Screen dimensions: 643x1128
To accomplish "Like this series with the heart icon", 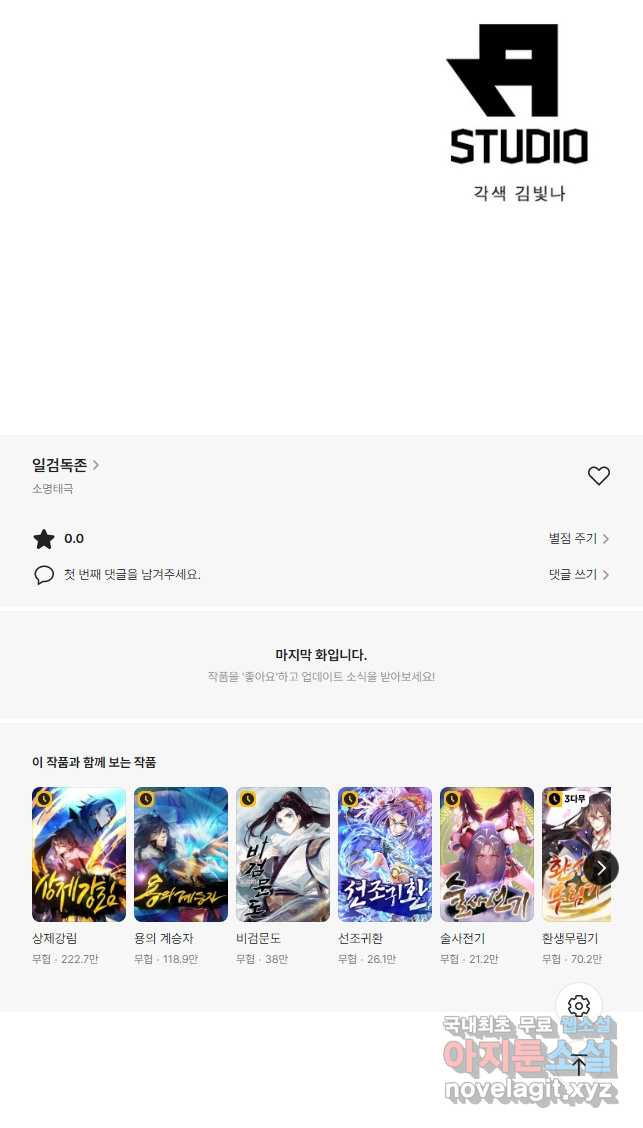I will click(598, 476).
